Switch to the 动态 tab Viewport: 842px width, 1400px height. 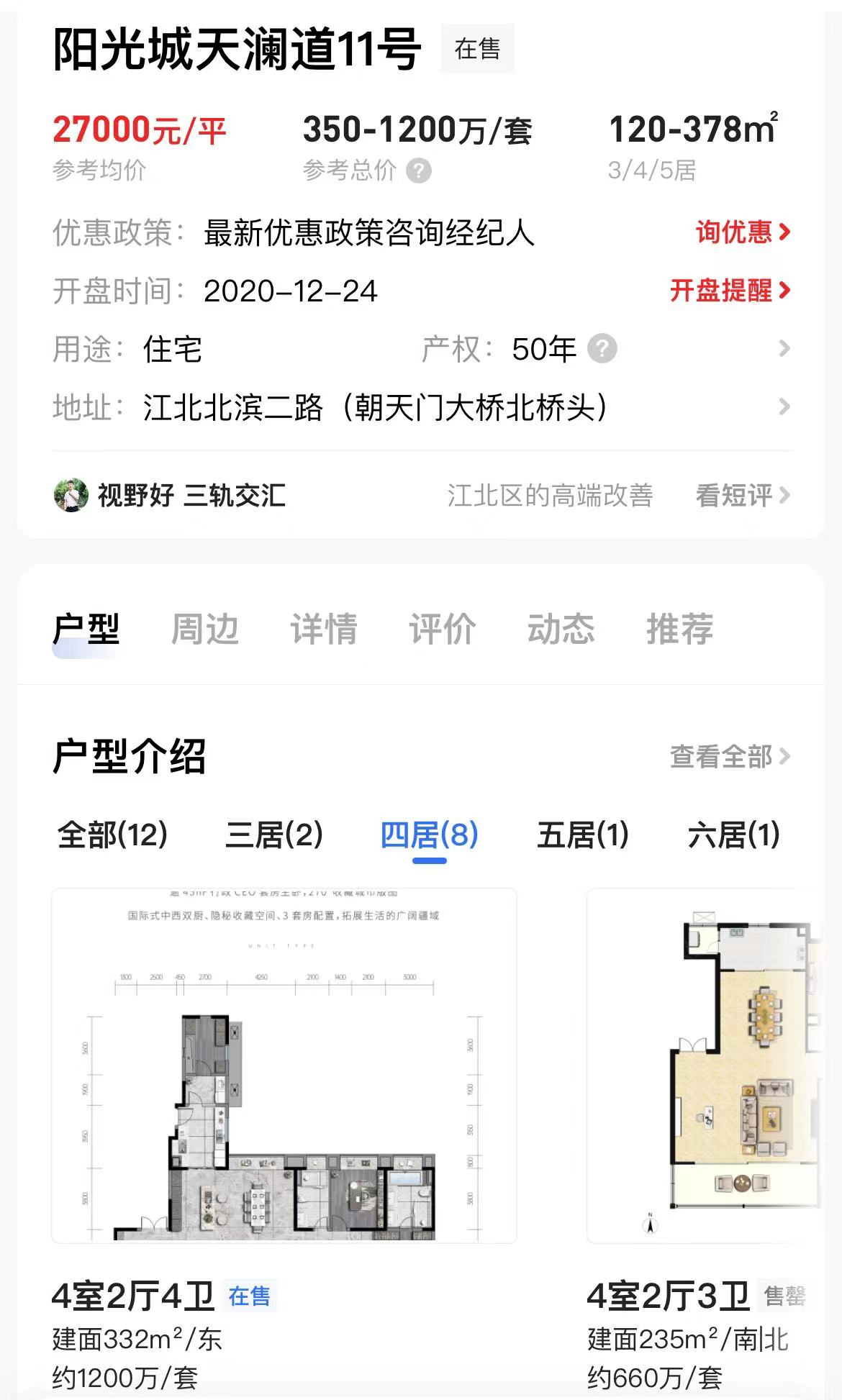pyautogui.click(x=561, y=629)
